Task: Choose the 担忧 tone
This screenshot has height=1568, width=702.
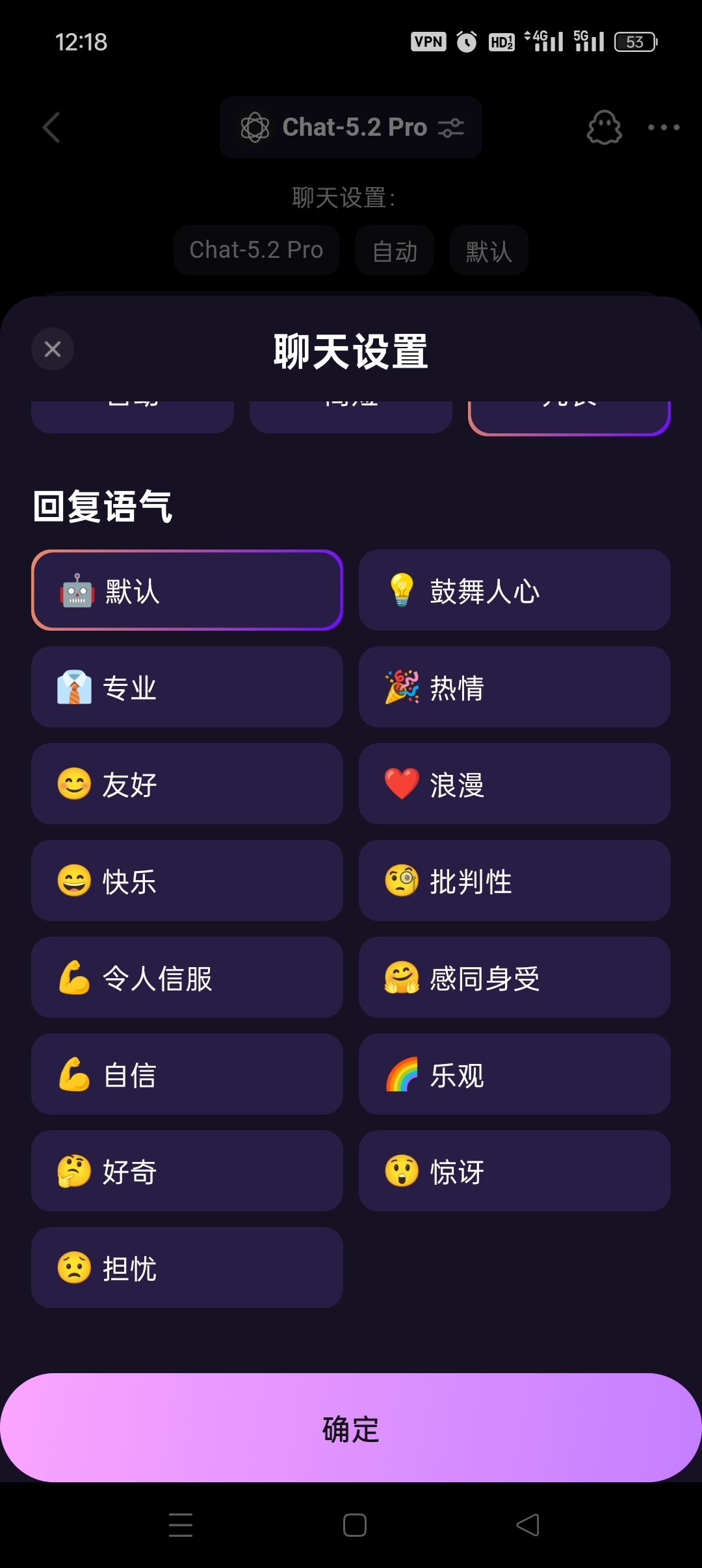Action: click(x=187, y=1268)
